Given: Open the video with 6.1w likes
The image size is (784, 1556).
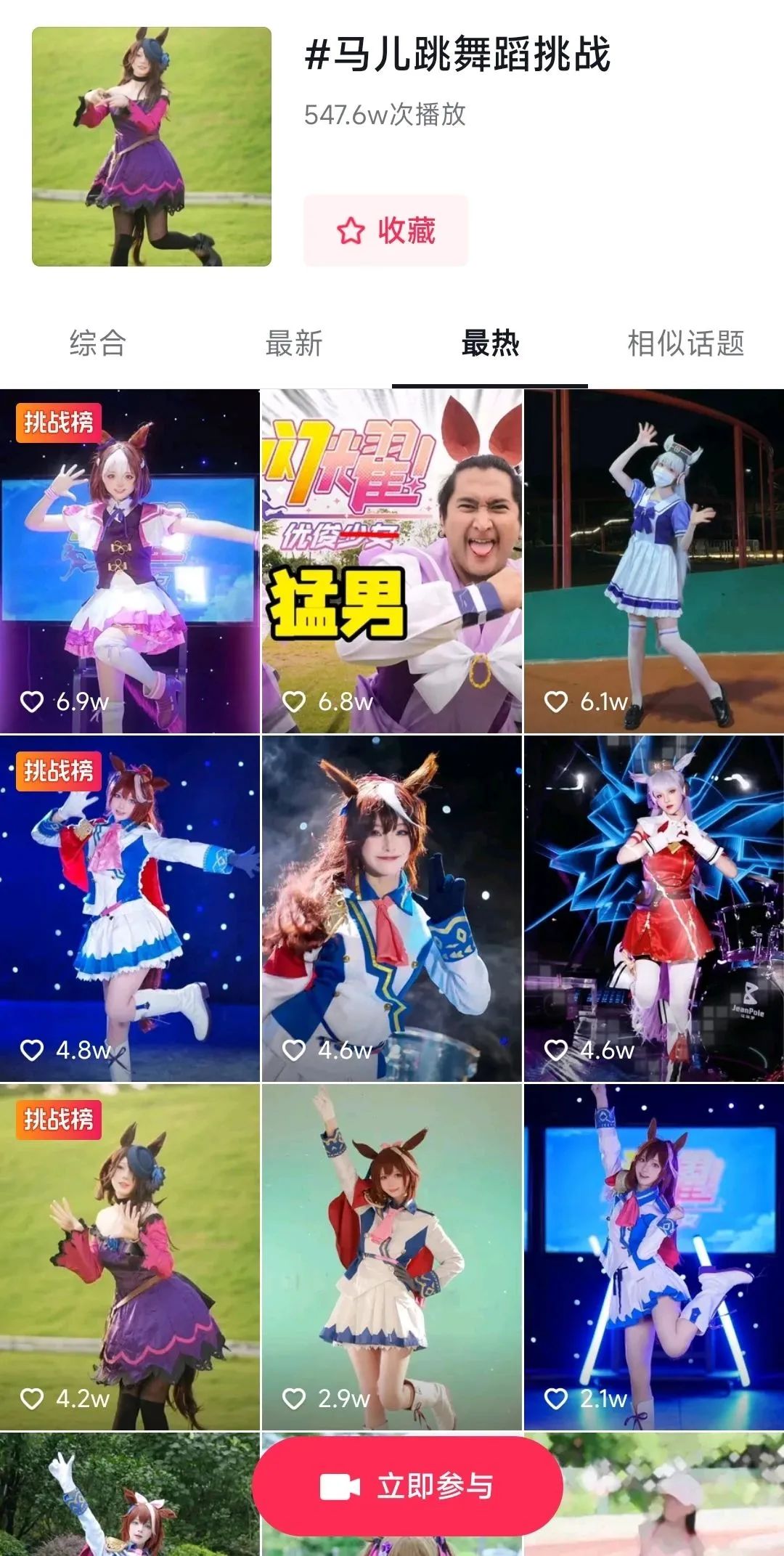Looking at the screenshot, I should (x=653, y=561).
